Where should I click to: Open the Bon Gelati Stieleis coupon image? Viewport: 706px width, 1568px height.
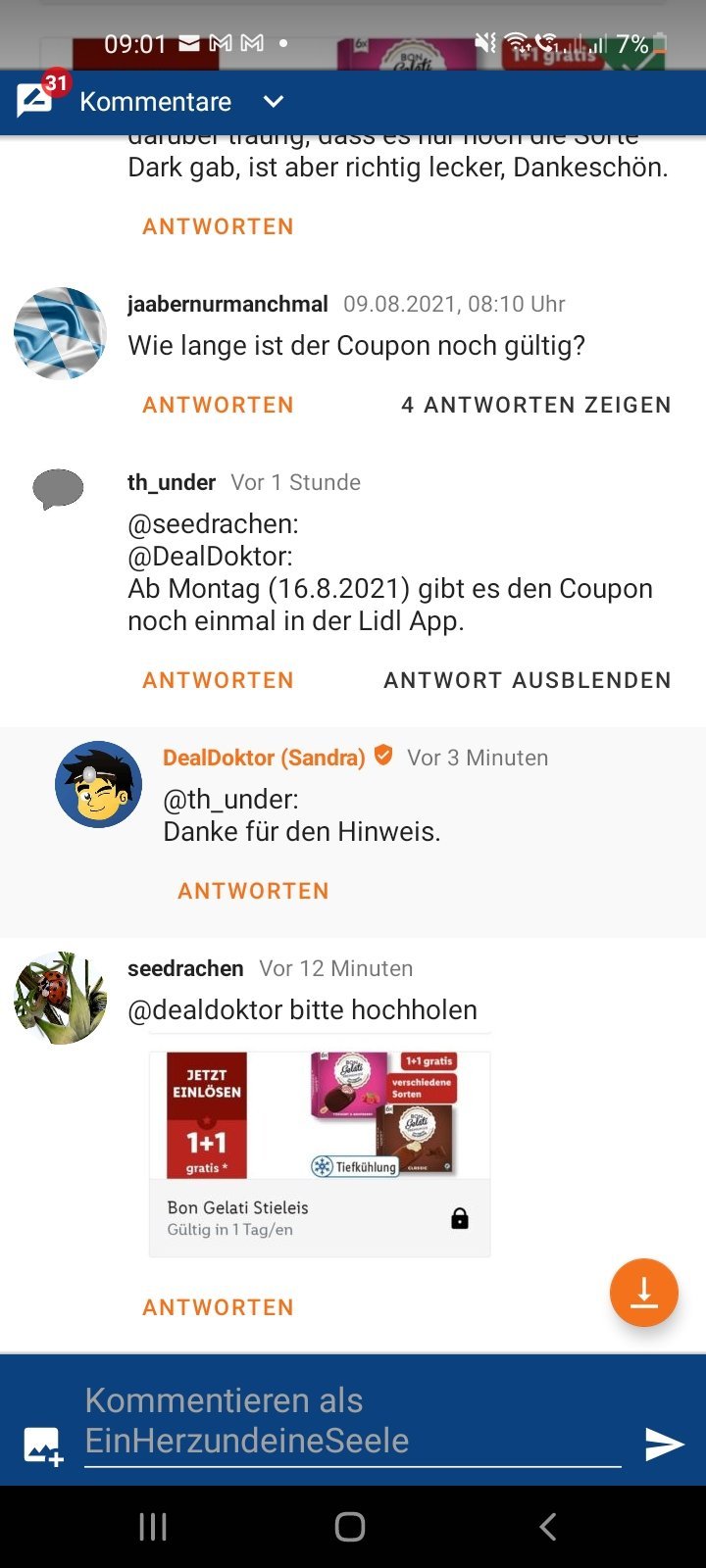pyautogui.click(x=320, y=1154)
